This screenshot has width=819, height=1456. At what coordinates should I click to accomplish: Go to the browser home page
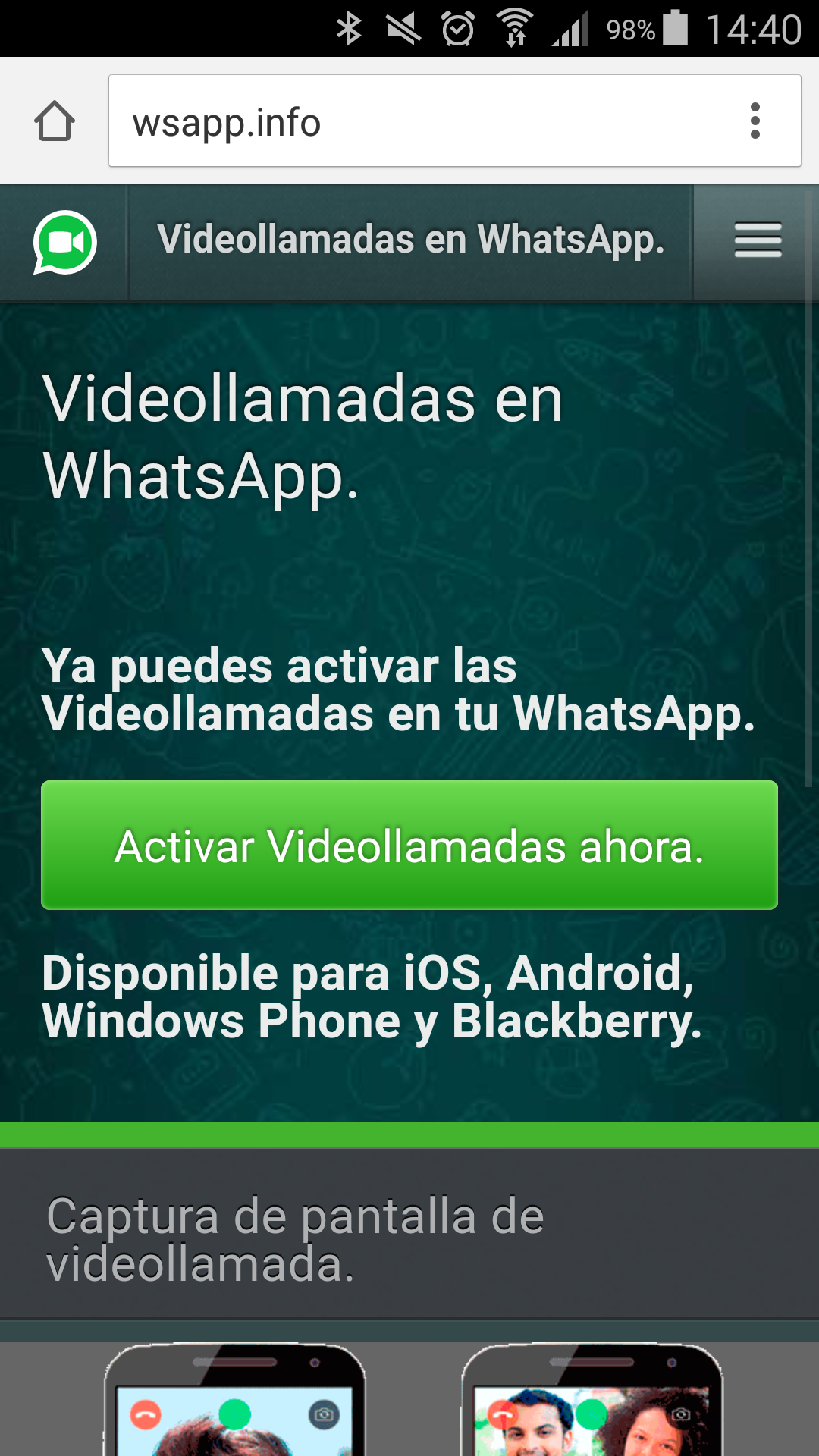[x=55, y=121]
